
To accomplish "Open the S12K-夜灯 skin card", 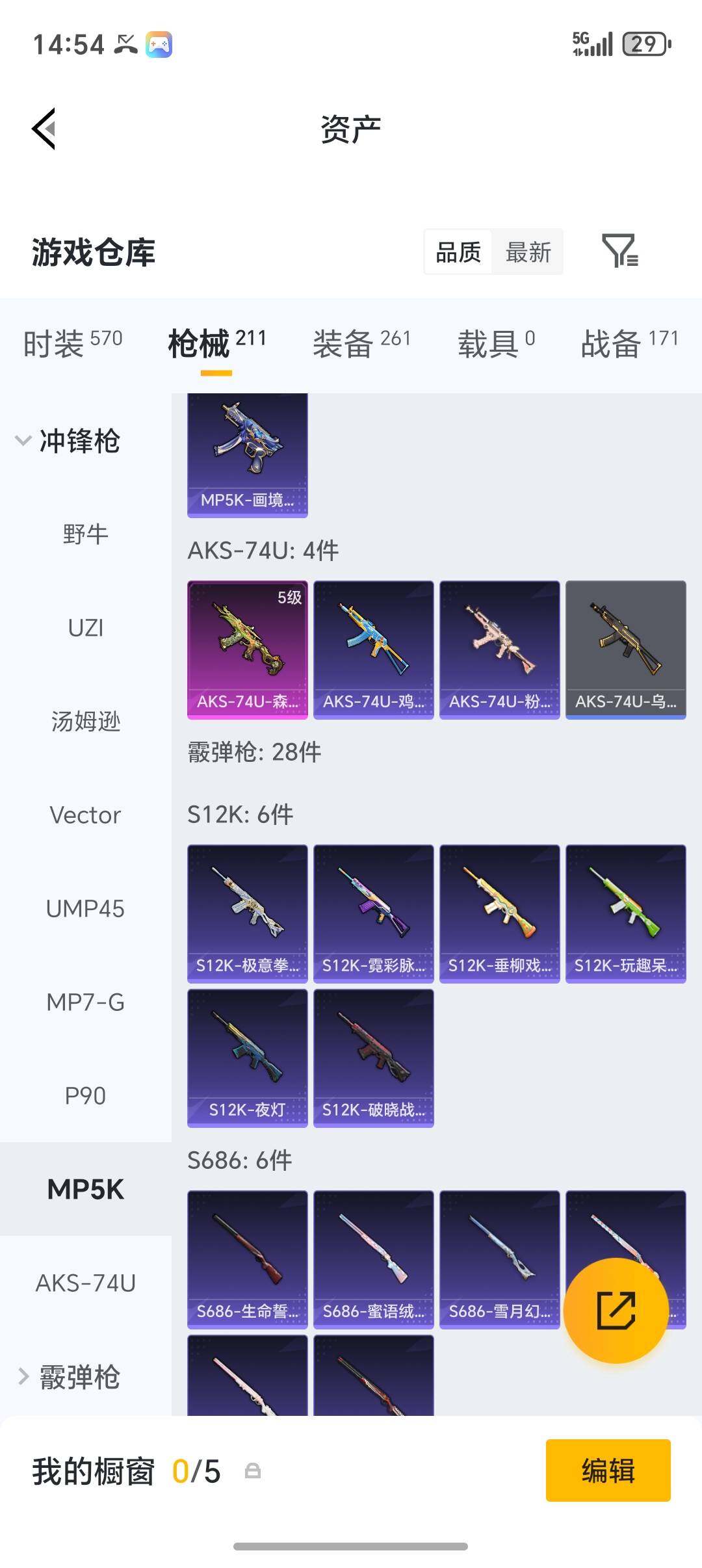I will (248, 1058).
